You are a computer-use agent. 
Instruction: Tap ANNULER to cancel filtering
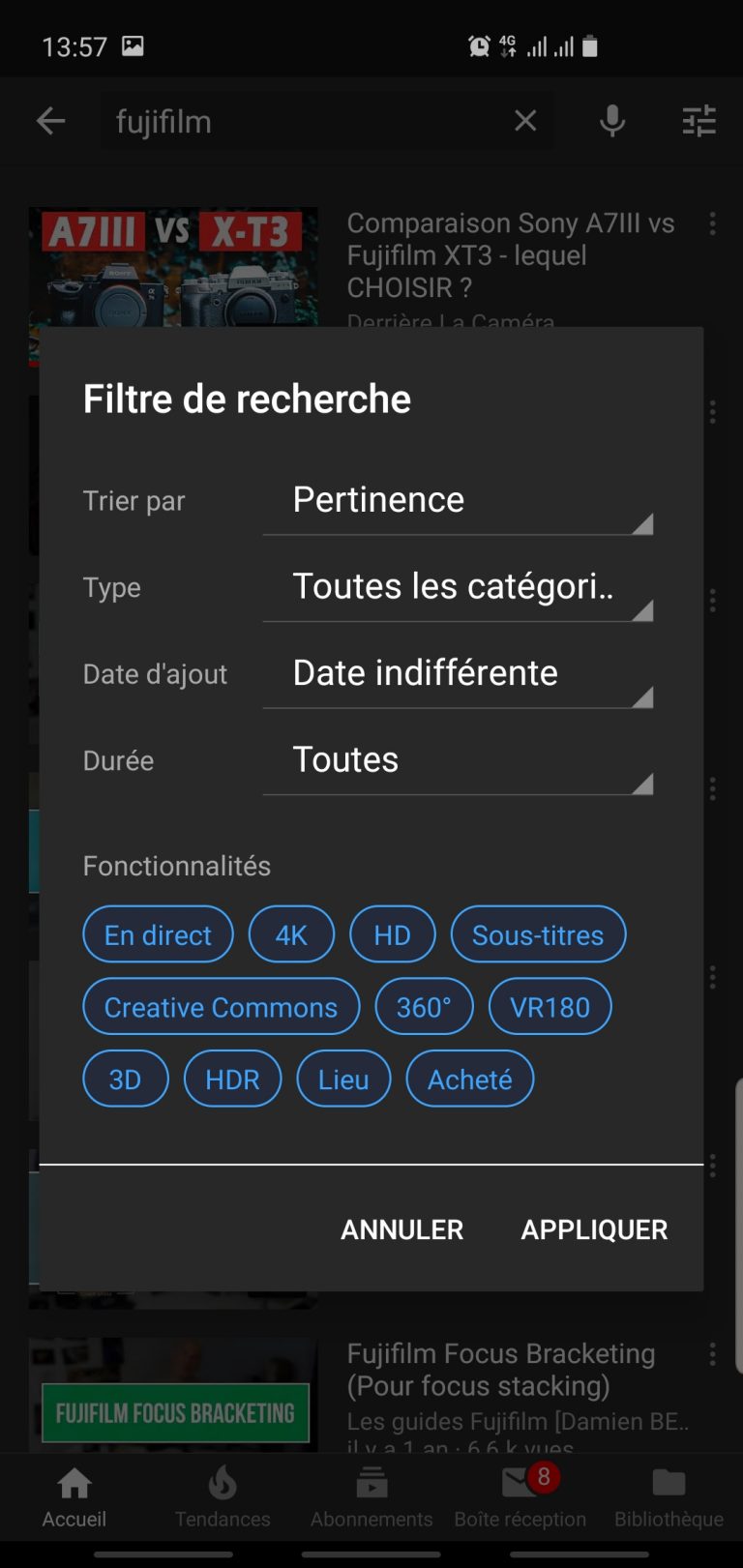pos(401,1228)
